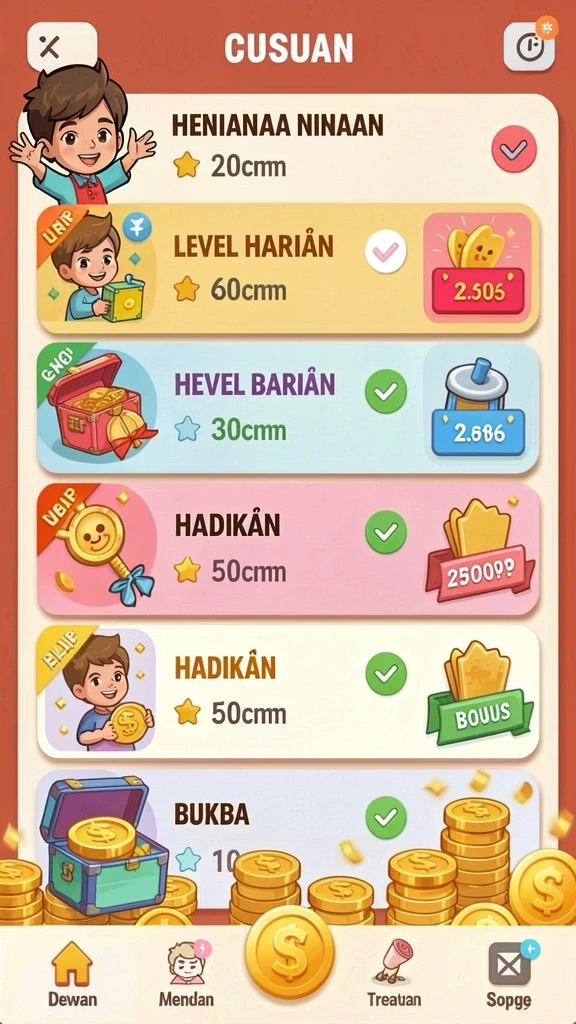Switch to the Treatuan tab
The image size is (576, 1024).
click(394, 975)
